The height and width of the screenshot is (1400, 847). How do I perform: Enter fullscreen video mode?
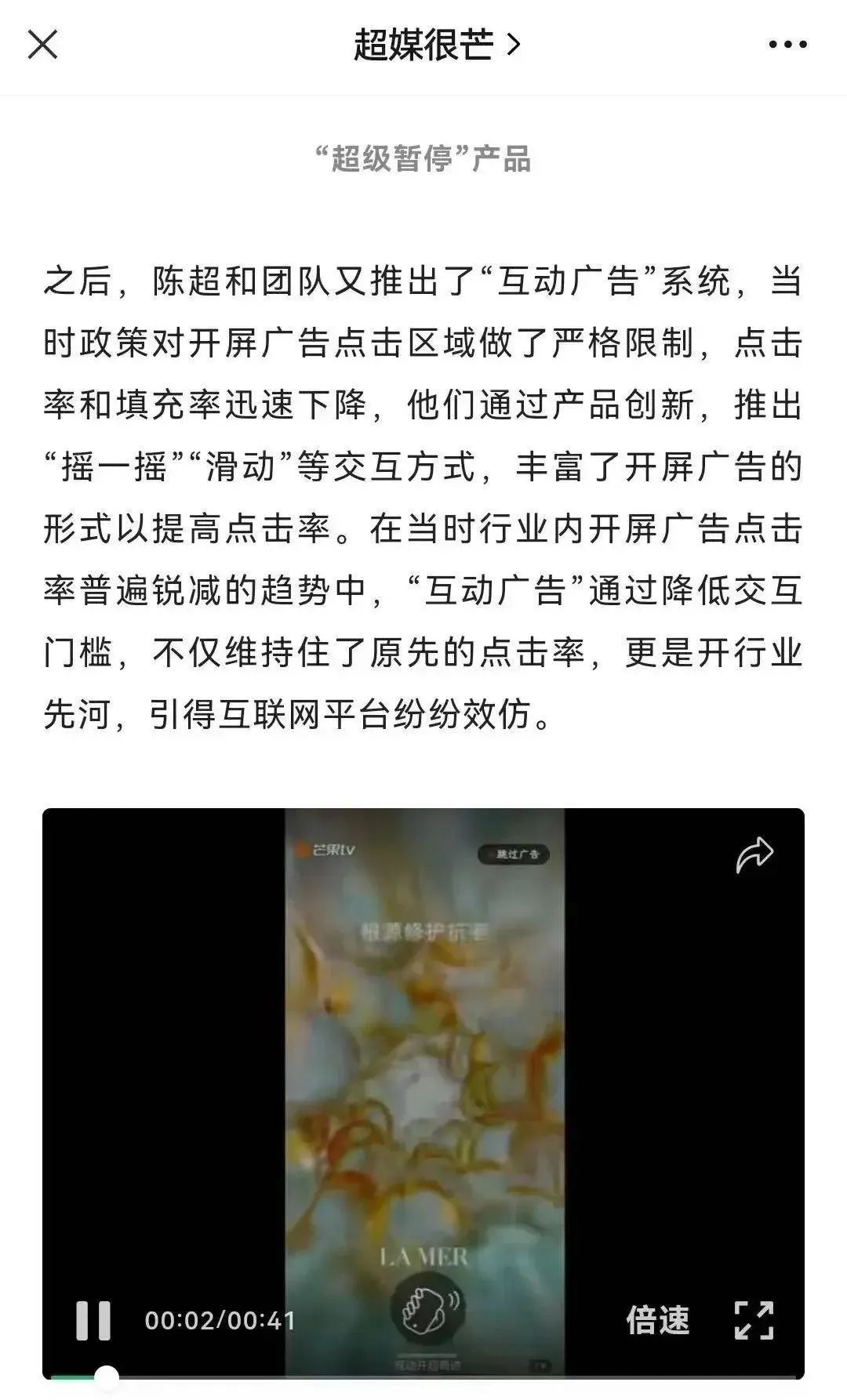(x=754, y=1320)
